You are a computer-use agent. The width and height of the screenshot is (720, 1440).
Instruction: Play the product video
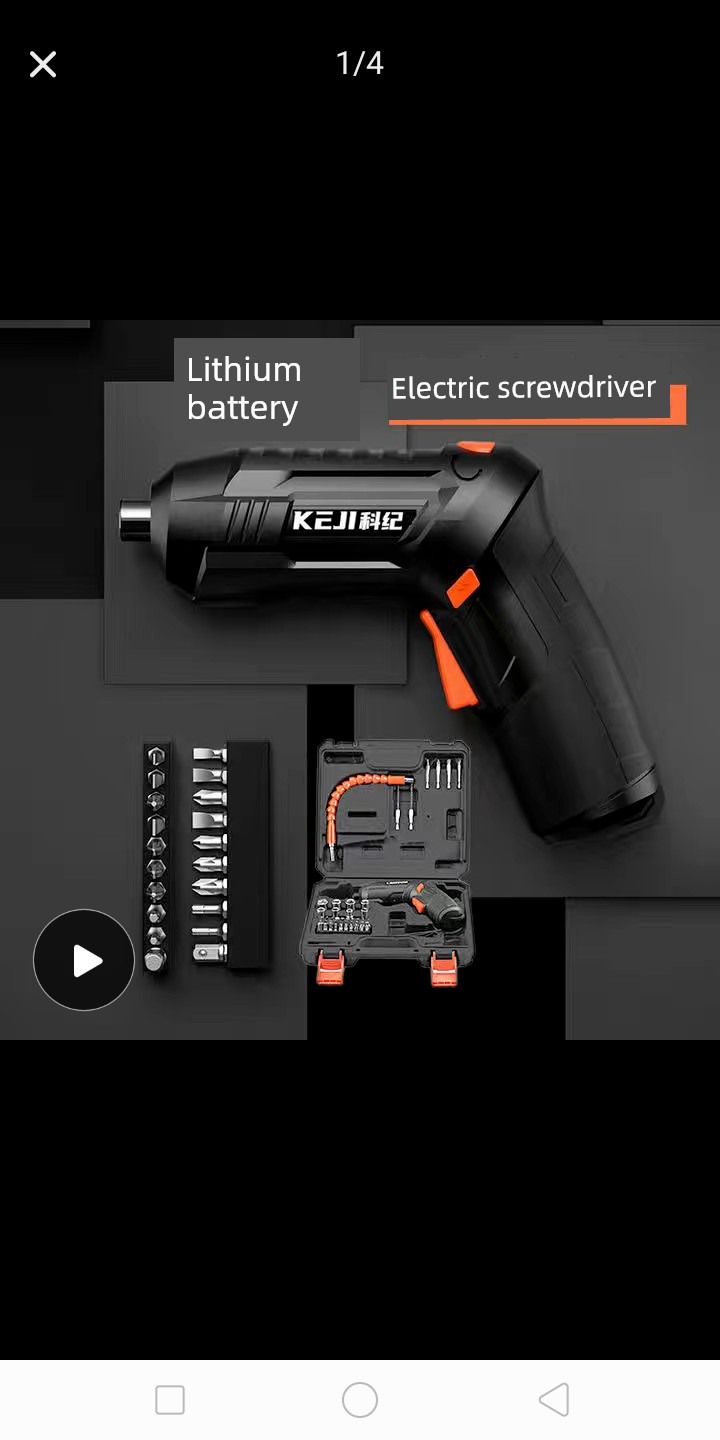(x=84, y=960)
